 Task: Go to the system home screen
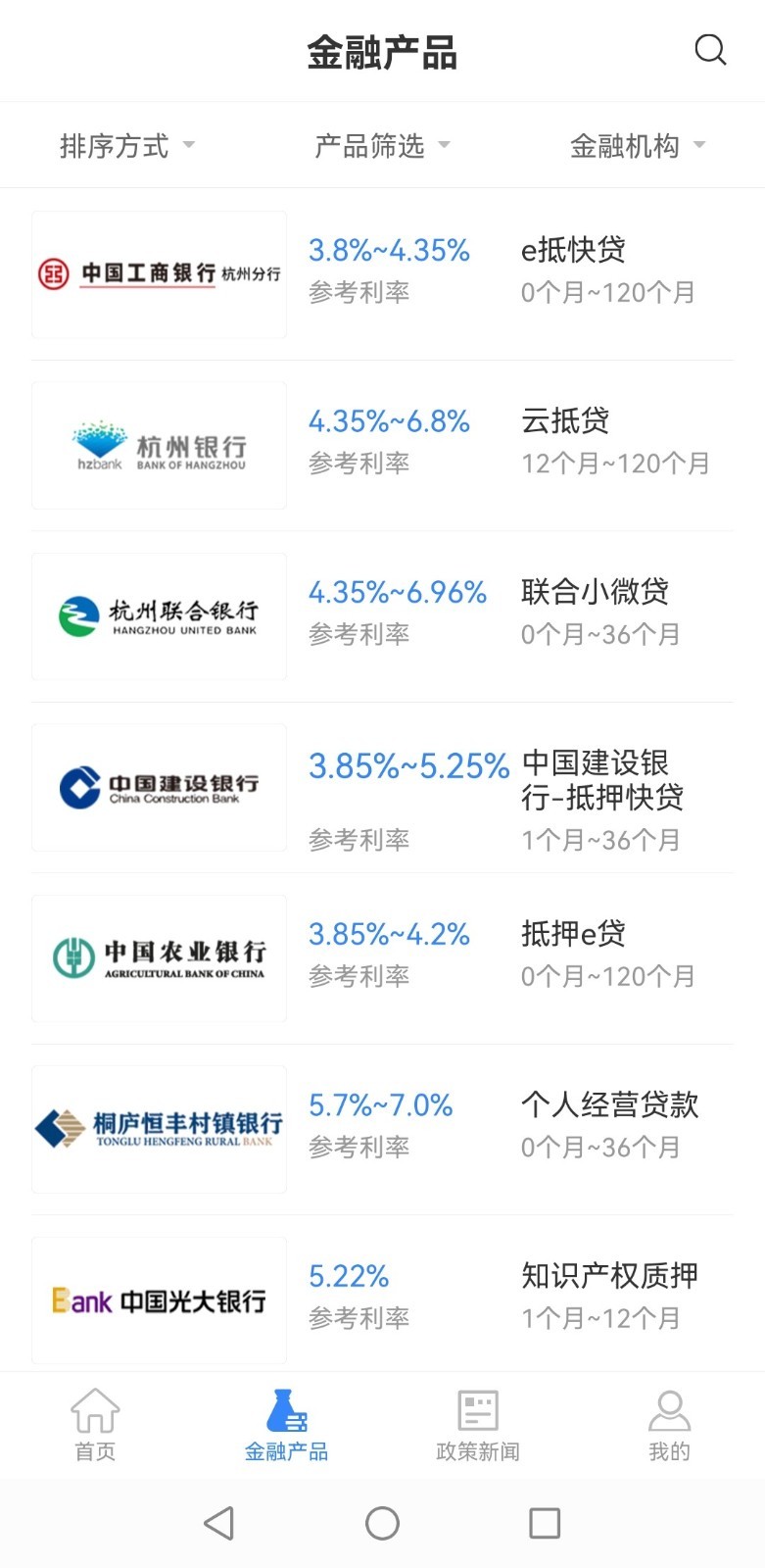382,1523
